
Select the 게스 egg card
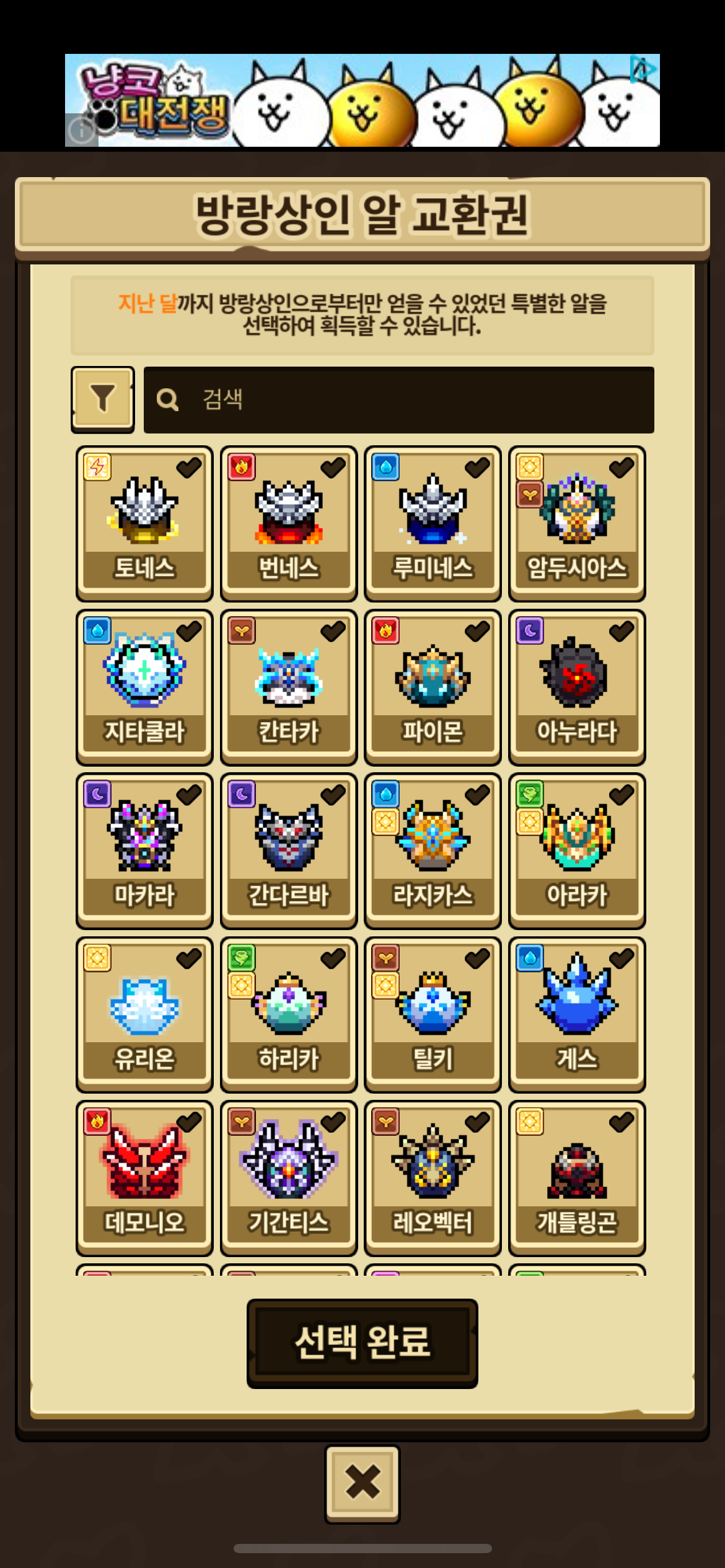point(577,1013)
